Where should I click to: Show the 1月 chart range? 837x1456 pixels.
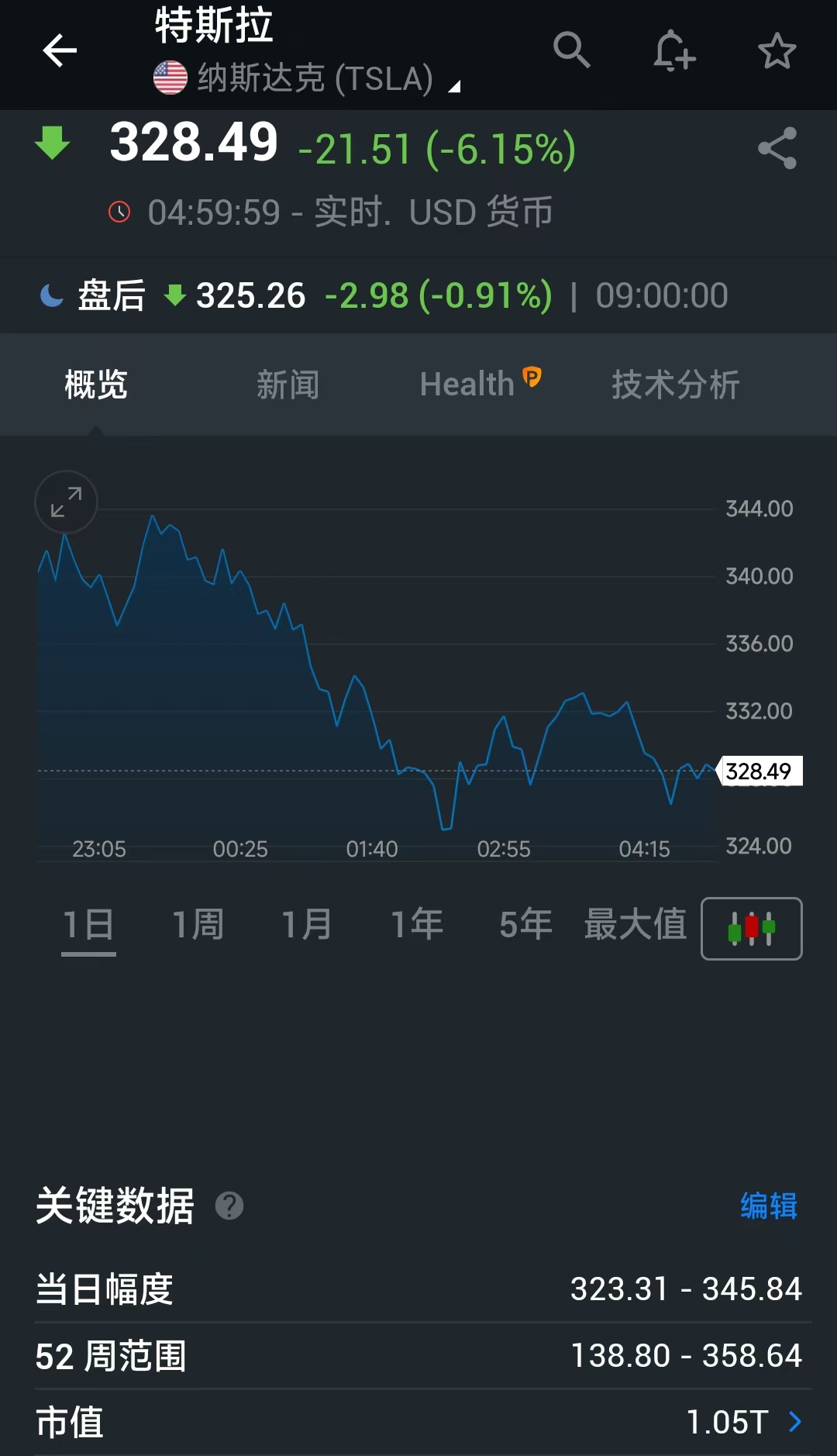(x=307, y=925)
